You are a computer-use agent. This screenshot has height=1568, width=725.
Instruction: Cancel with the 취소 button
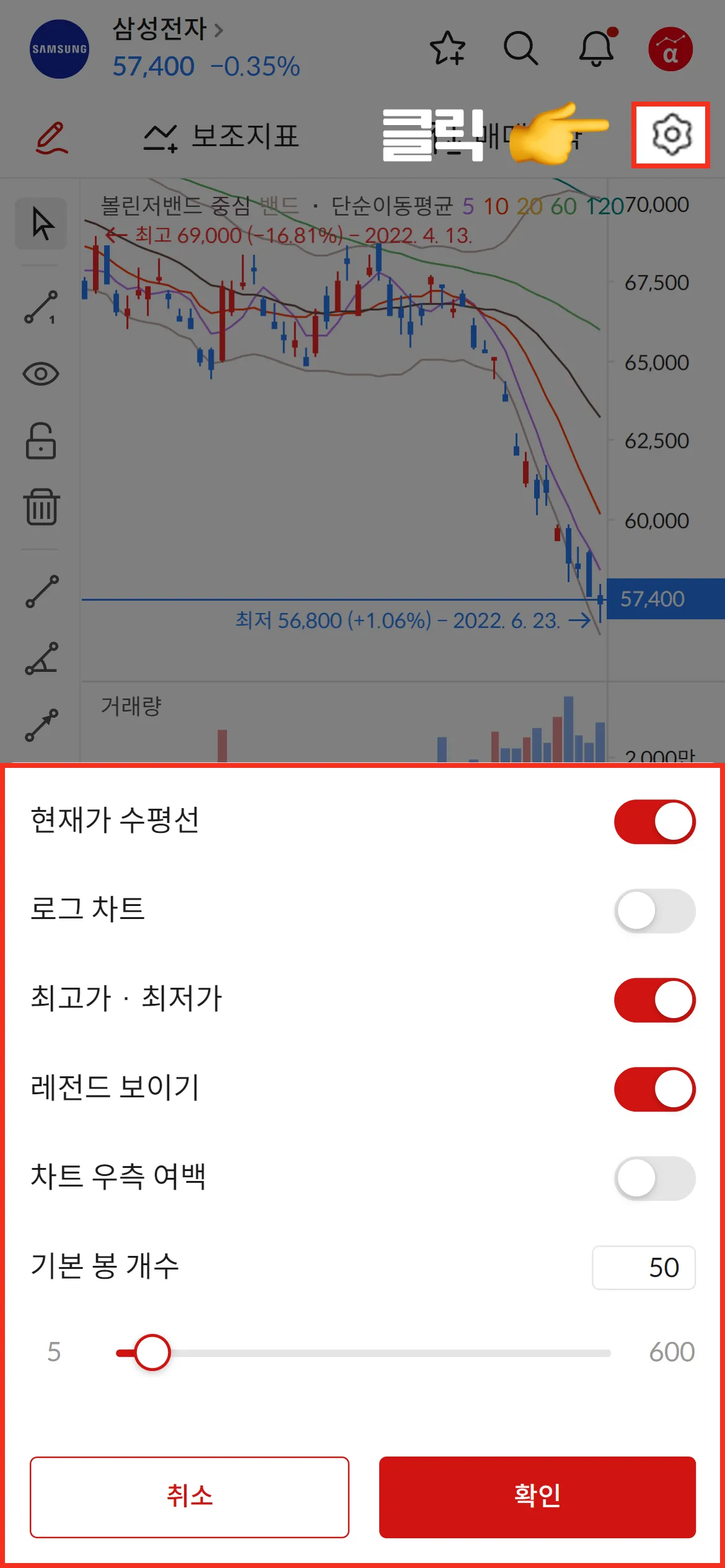pos(189,1497)
